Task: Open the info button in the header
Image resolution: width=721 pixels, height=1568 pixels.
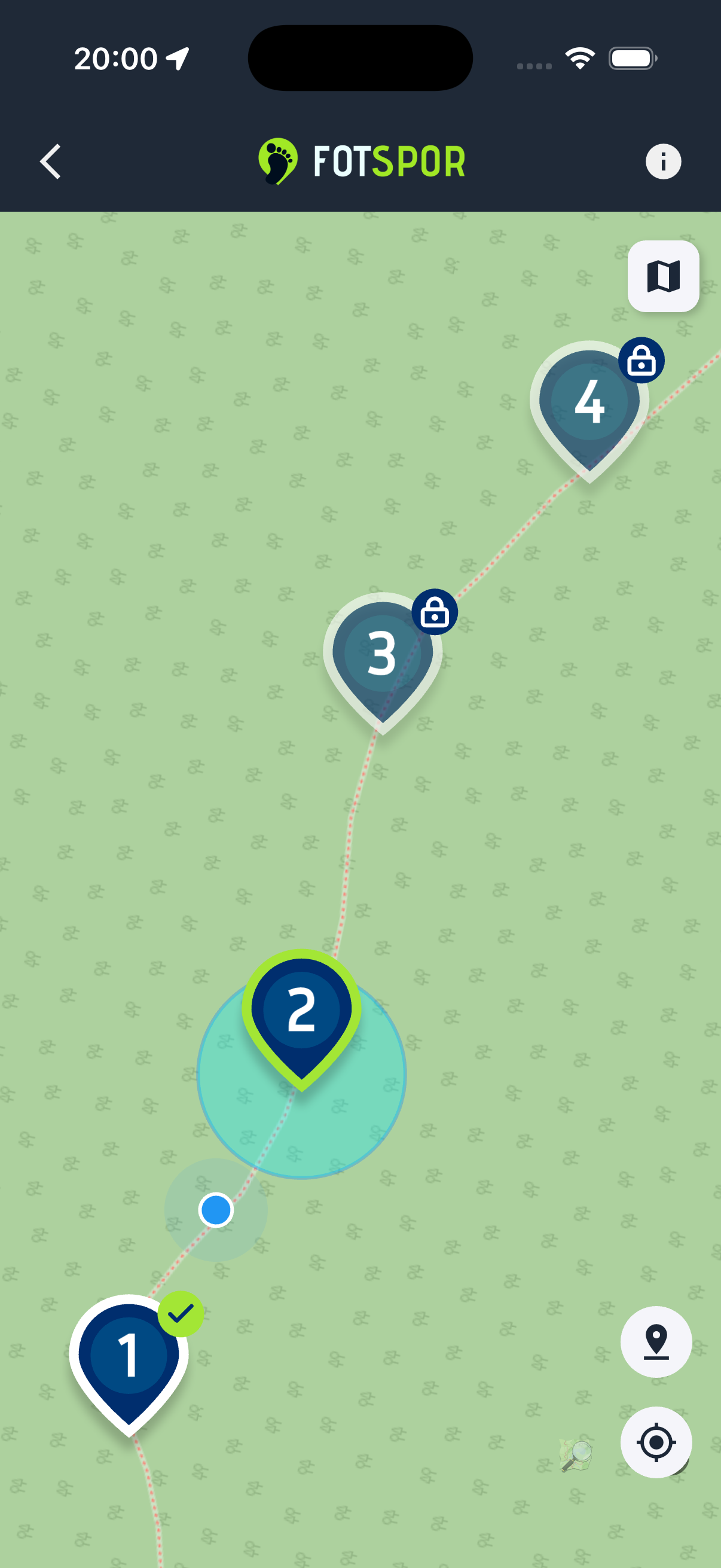Action: (662, 161)
